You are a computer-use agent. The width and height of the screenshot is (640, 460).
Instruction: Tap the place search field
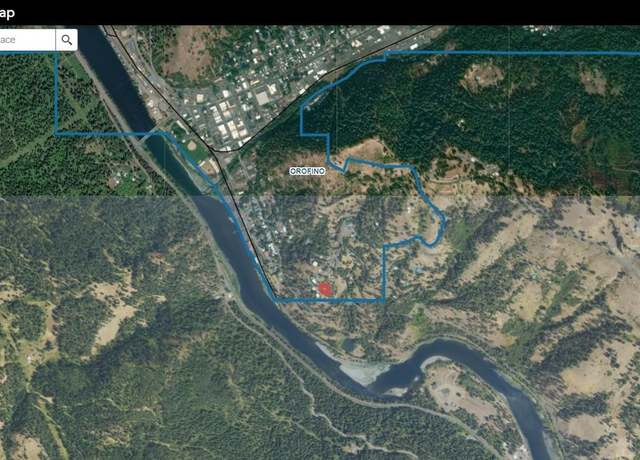click(x=25, y=40)
